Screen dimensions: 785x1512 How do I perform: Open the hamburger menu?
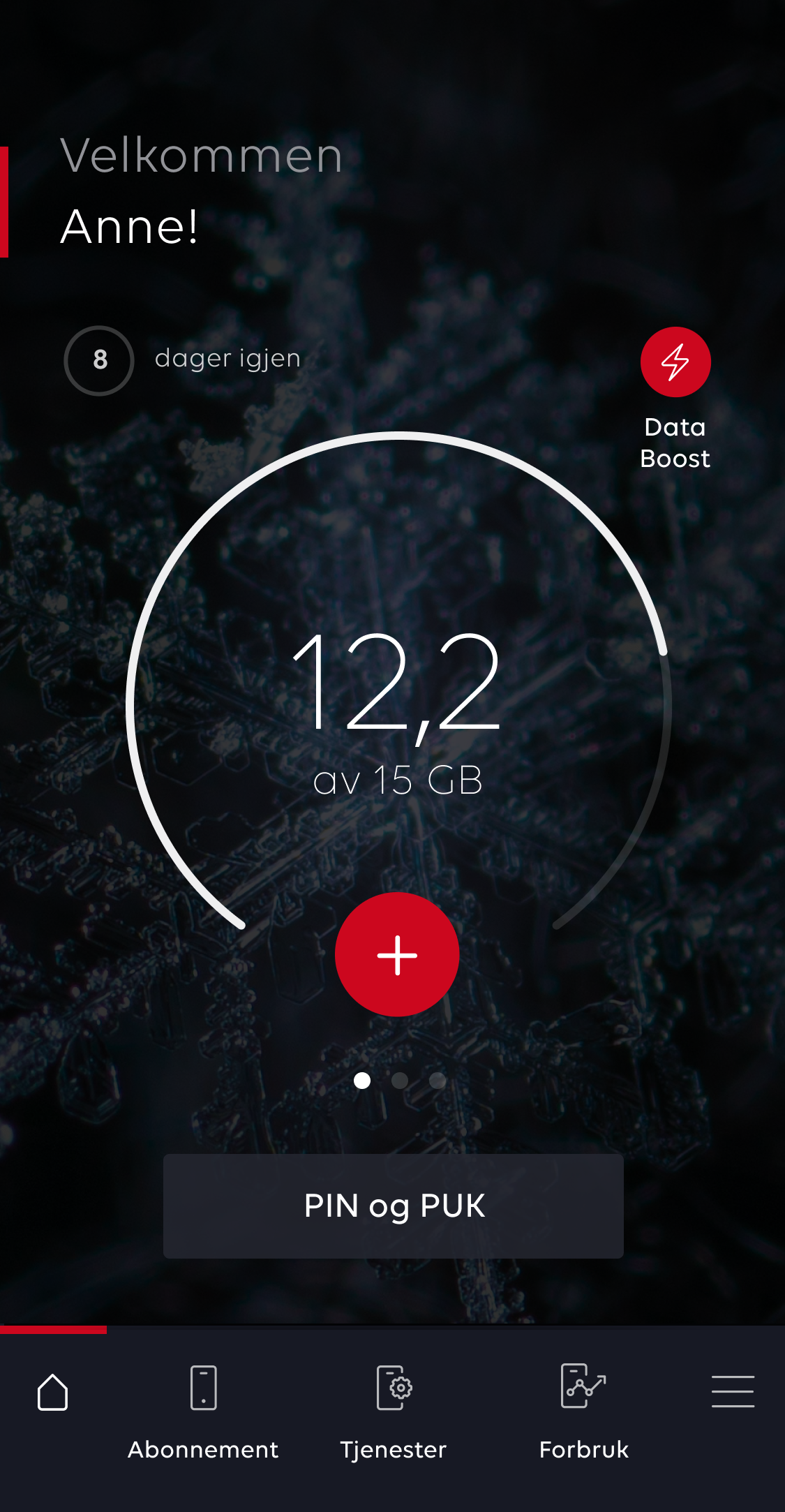[733, 1391]
